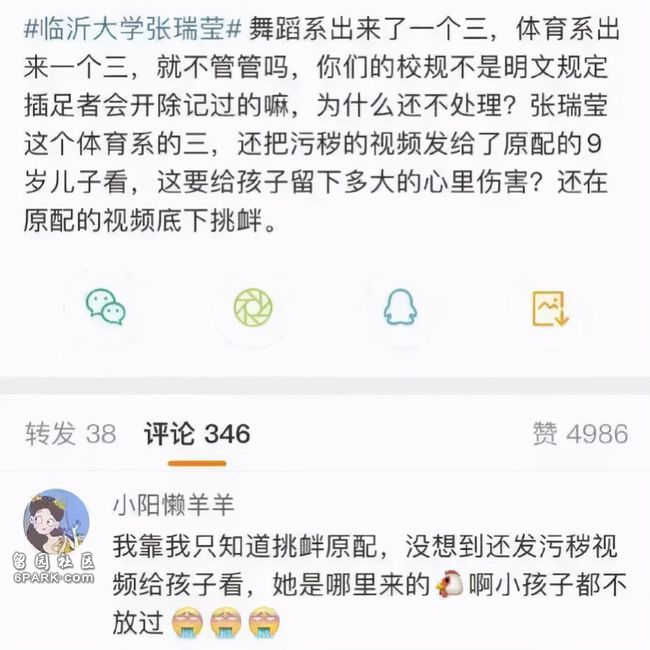Share the post to WeChat Moments
The height and width of the screenshot is (650, 650).
pyautogui.click(x=253, y=308)
